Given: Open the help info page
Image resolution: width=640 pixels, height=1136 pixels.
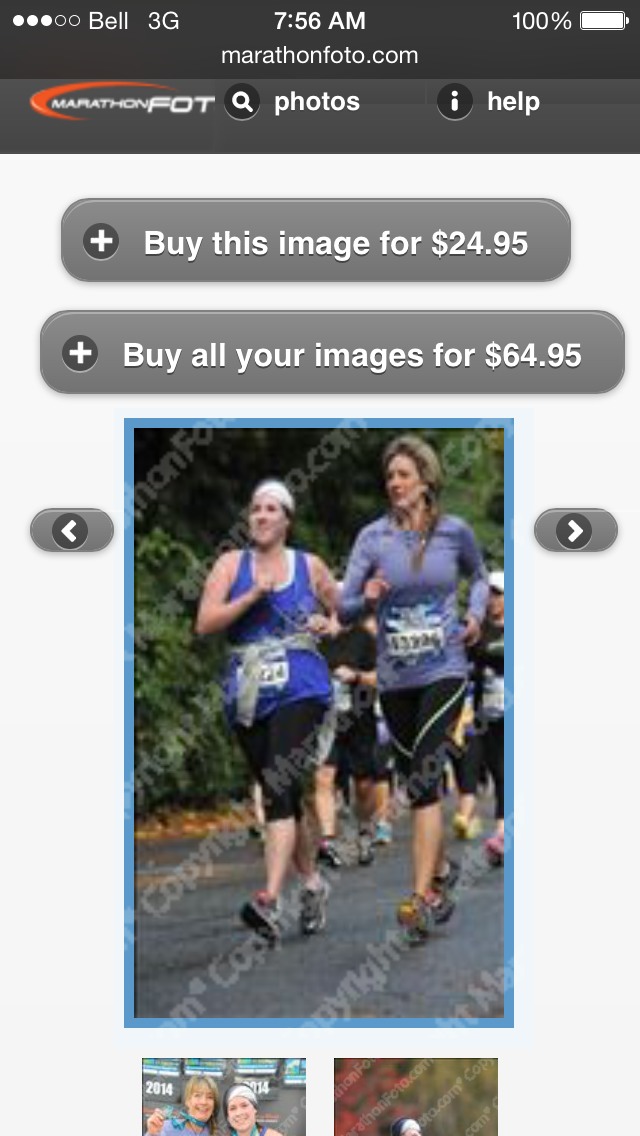Looking at the screenshot, I should point(489,102).
